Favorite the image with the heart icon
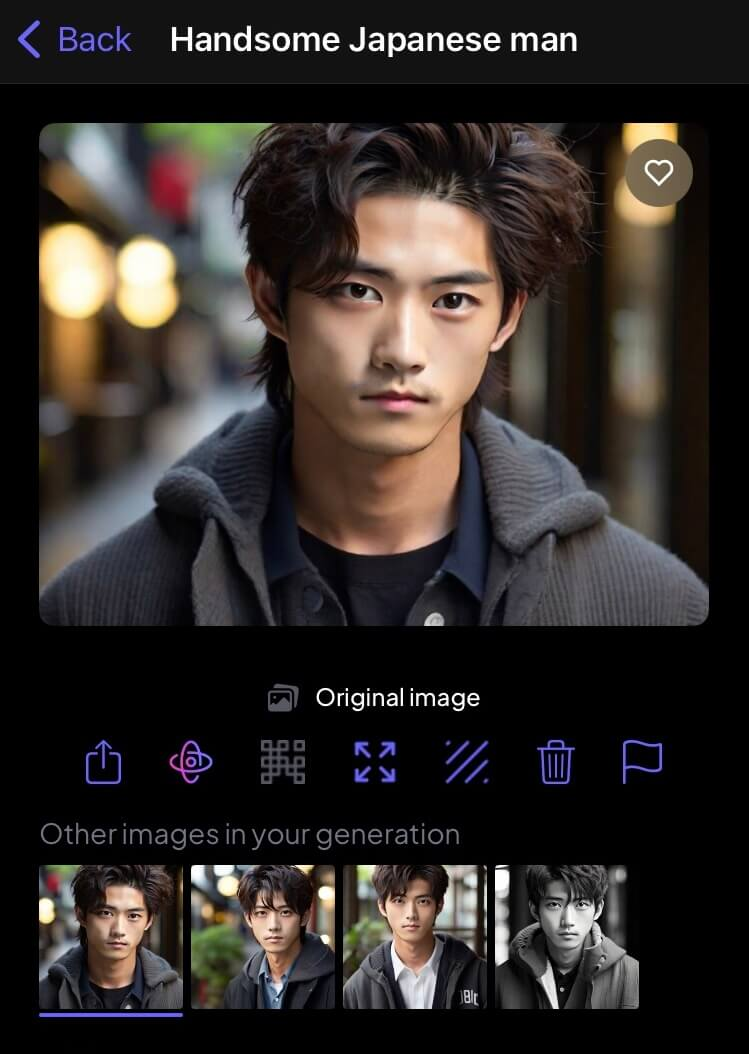 click(658, 173)
